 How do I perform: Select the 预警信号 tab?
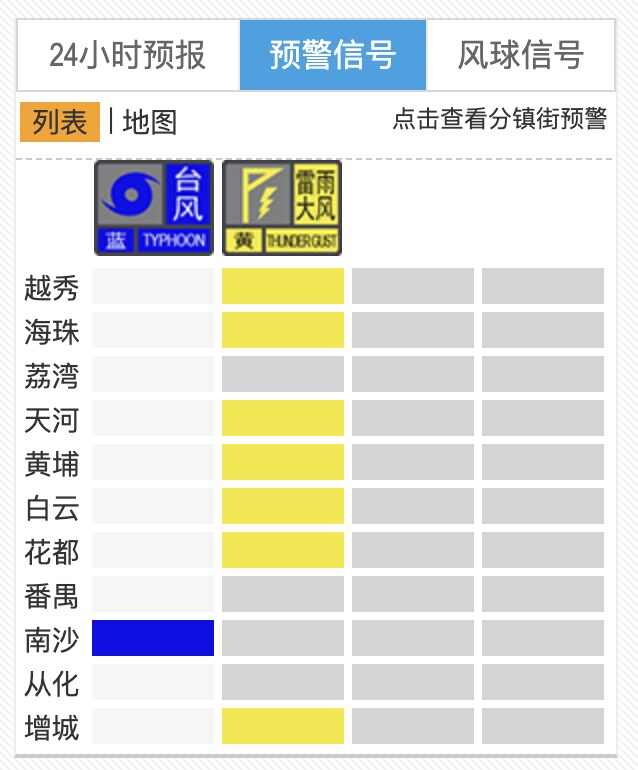[x=333, y=55]
